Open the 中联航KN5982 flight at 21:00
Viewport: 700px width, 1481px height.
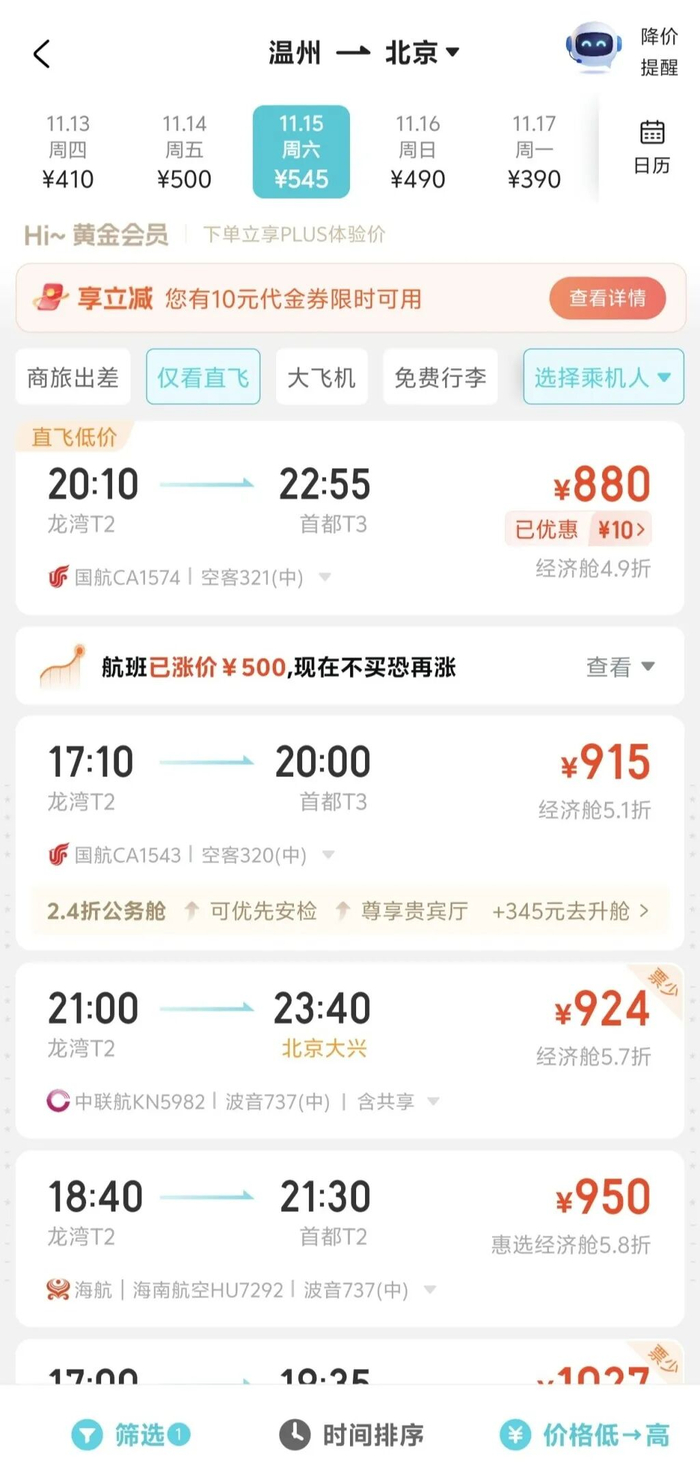[300, 1050]
